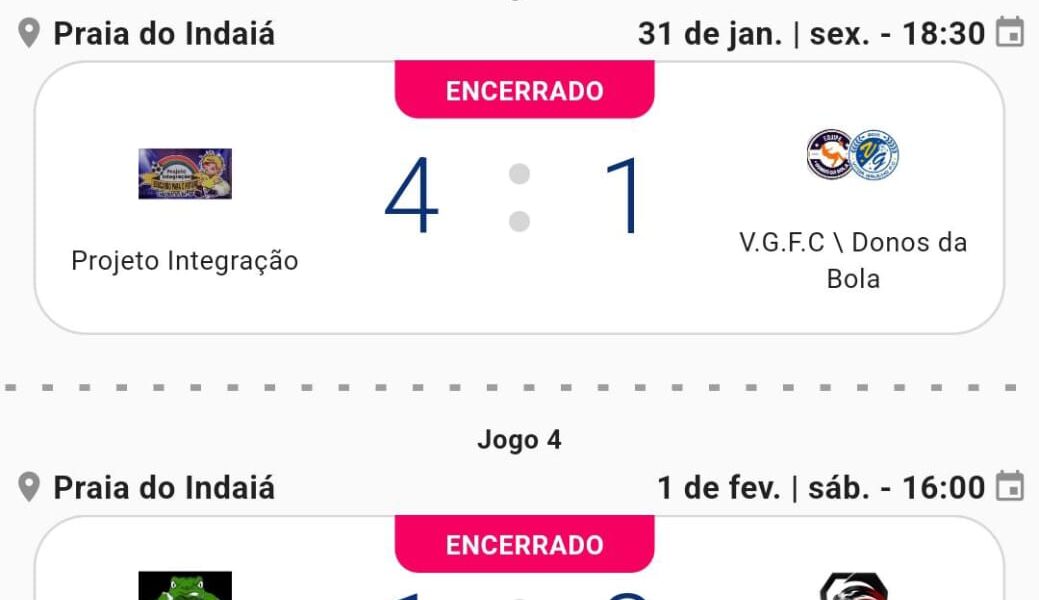Tap the location pin above the 4:1 match
The width and height of the screenshot is (1039, 600).
(x=28, y=33)
